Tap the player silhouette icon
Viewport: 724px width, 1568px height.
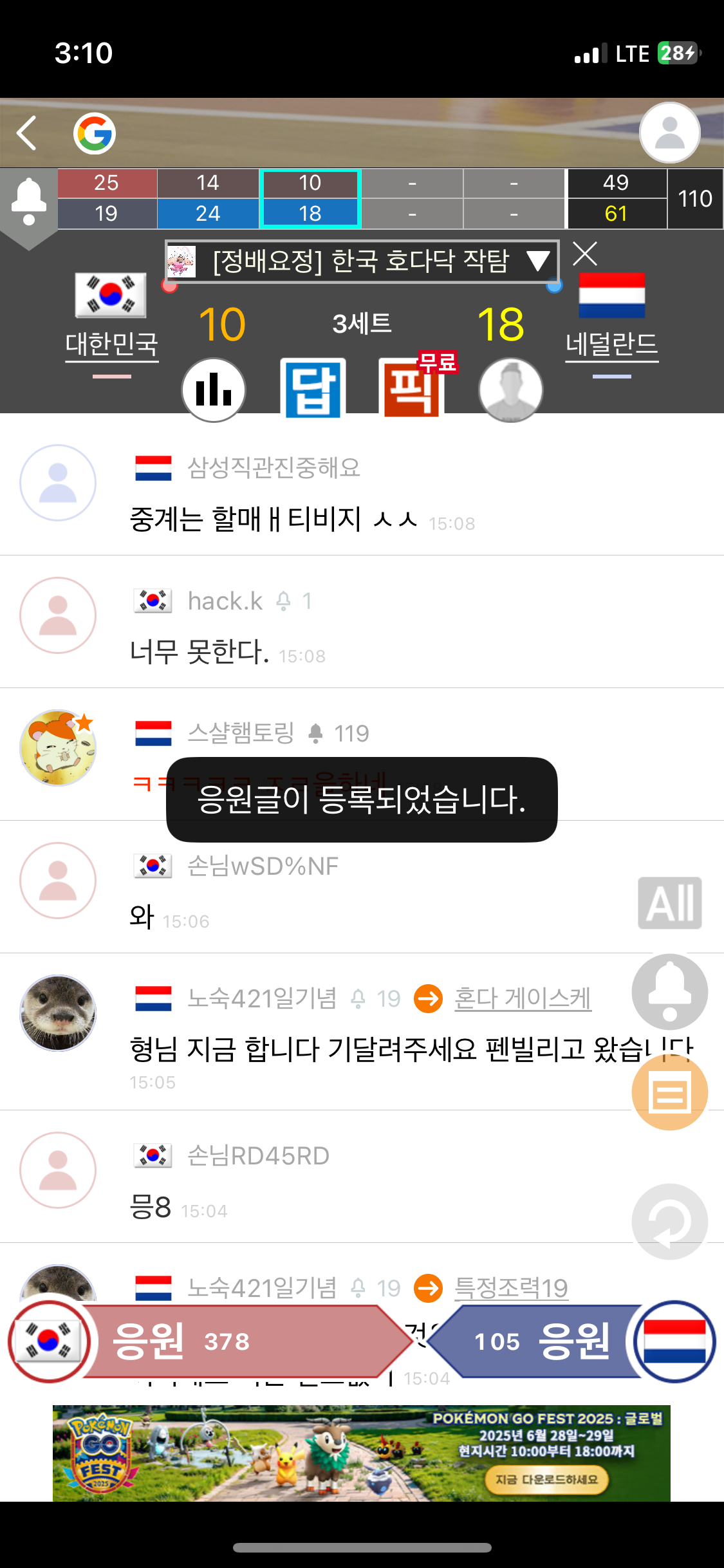[510, 389]
